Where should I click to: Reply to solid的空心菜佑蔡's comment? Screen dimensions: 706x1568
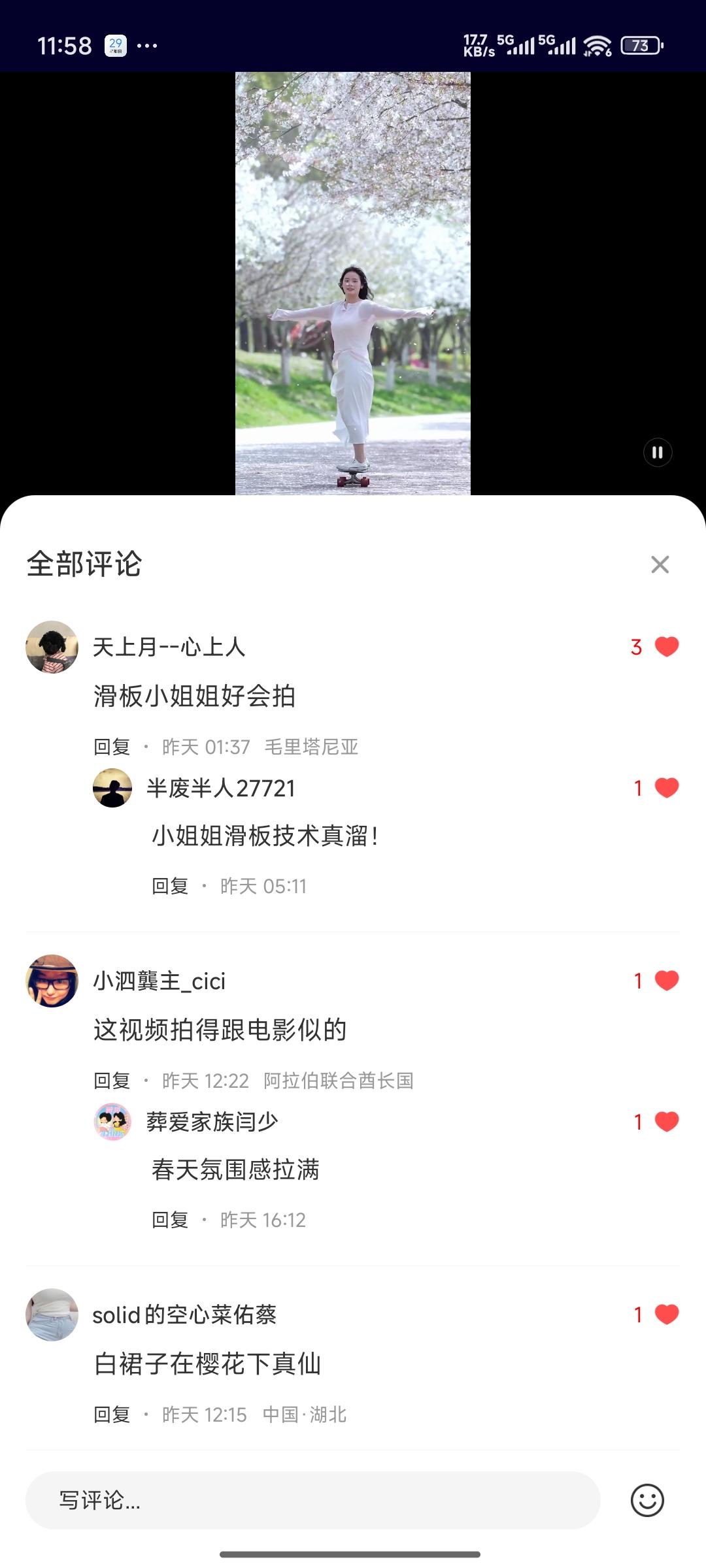pos(112,1414)
